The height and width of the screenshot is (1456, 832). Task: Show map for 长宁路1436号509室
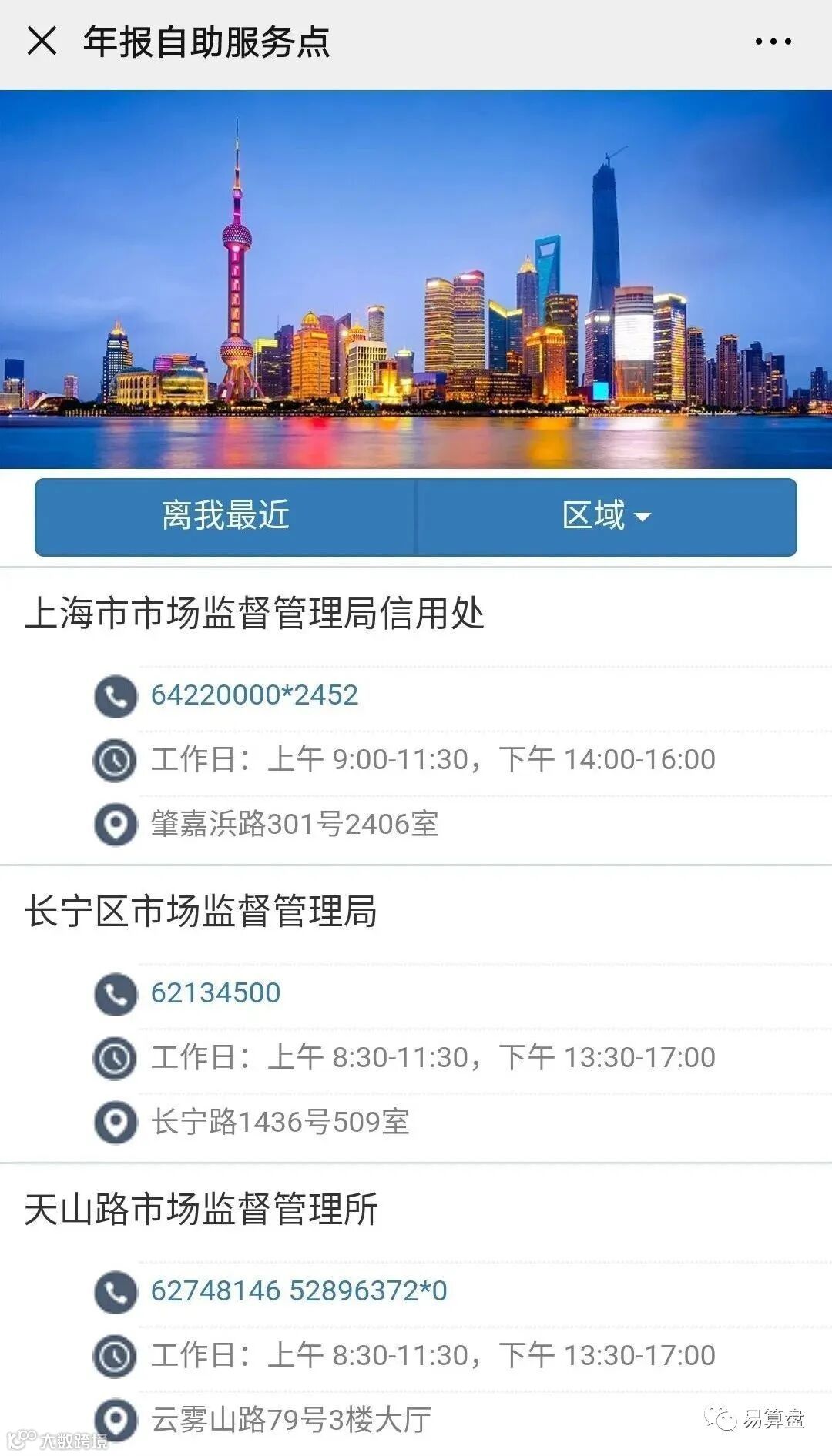[x=280, y=1122]
